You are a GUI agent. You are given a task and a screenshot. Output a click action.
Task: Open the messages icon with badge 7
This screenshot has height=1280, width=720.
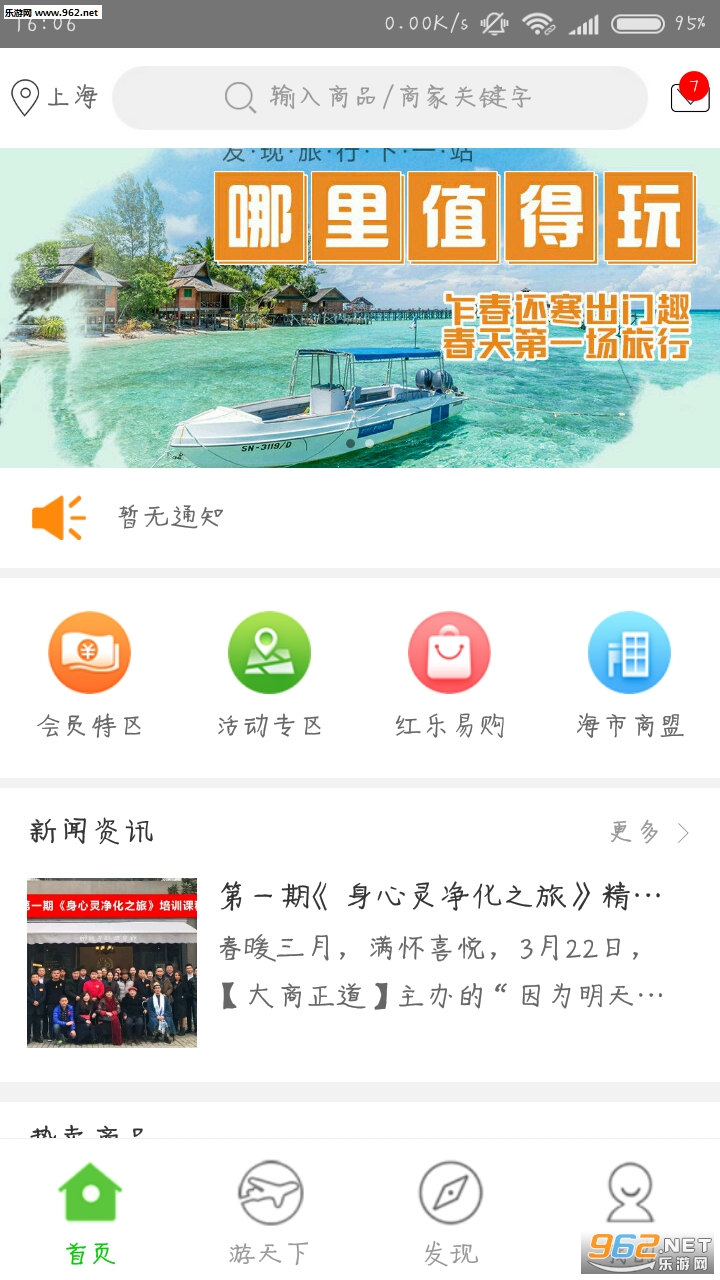click(x=689, y=95)
